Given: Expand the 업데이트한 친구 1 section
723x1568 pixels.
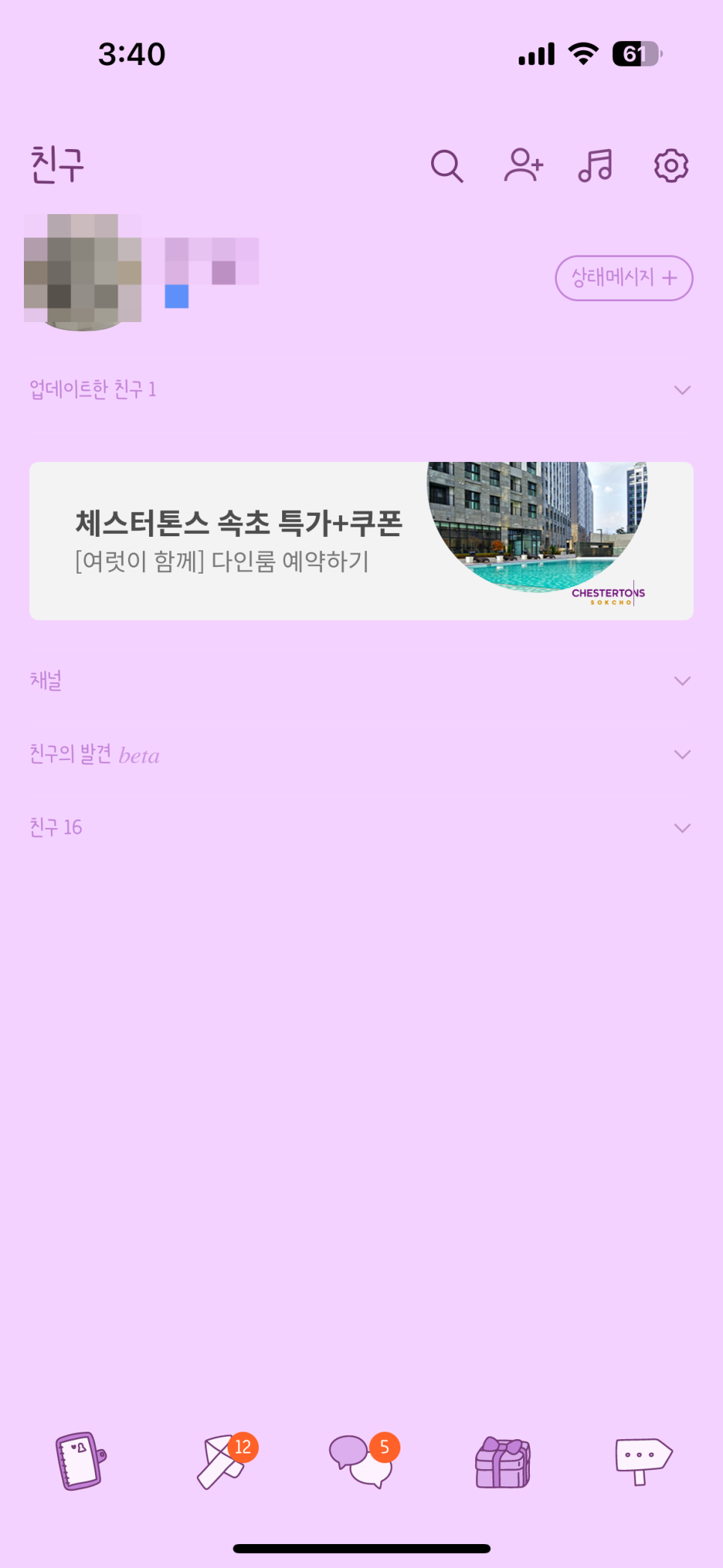Looking at the screenshot, I should click(361, 389).
